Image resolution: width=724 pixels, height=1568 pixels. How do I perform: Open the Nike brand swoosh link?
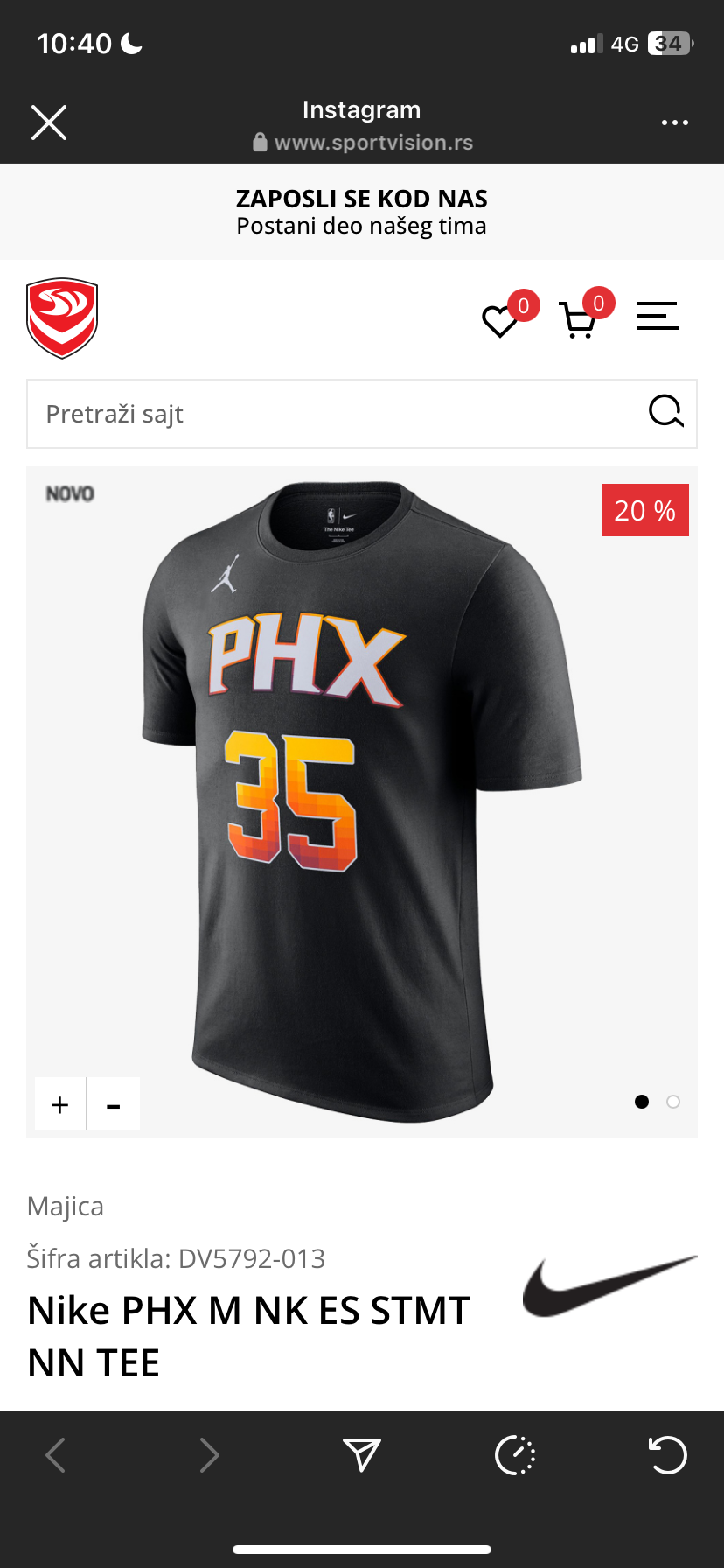(x=609, y=1285)
